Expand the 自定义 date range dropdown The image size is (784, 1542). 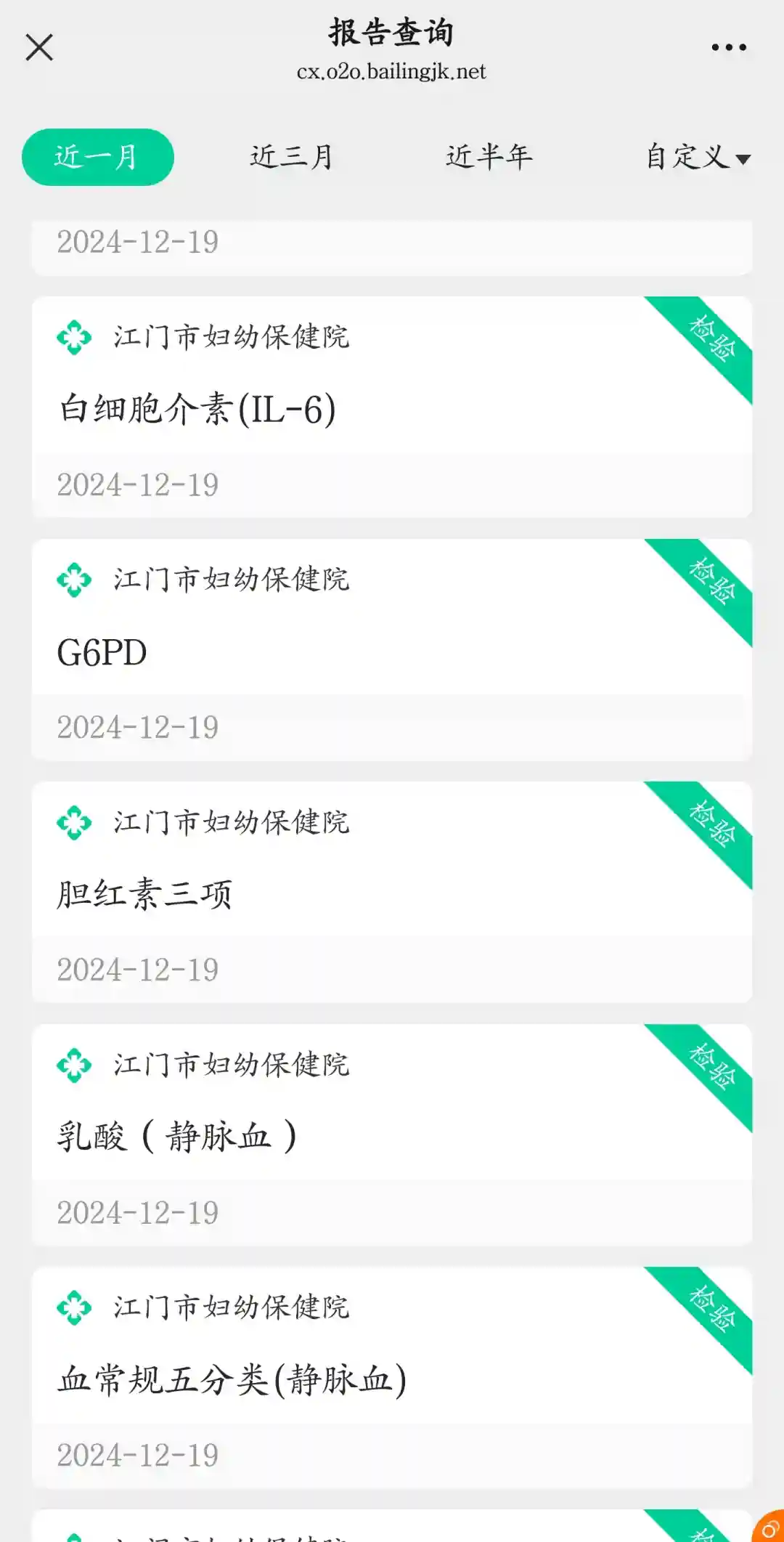[x=697, y=157]
